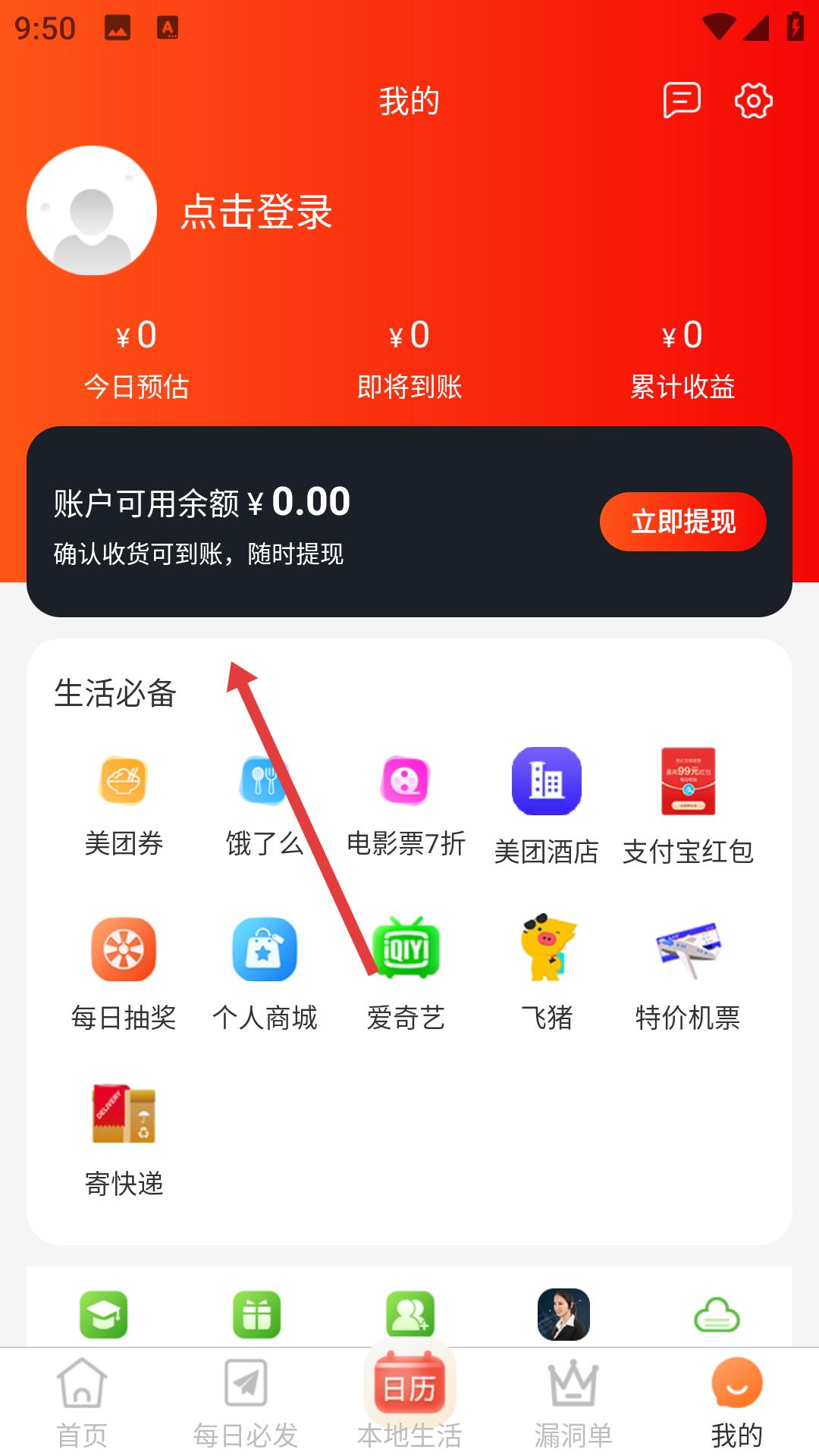Switch to the 首页 home tab

(82, 1403)
